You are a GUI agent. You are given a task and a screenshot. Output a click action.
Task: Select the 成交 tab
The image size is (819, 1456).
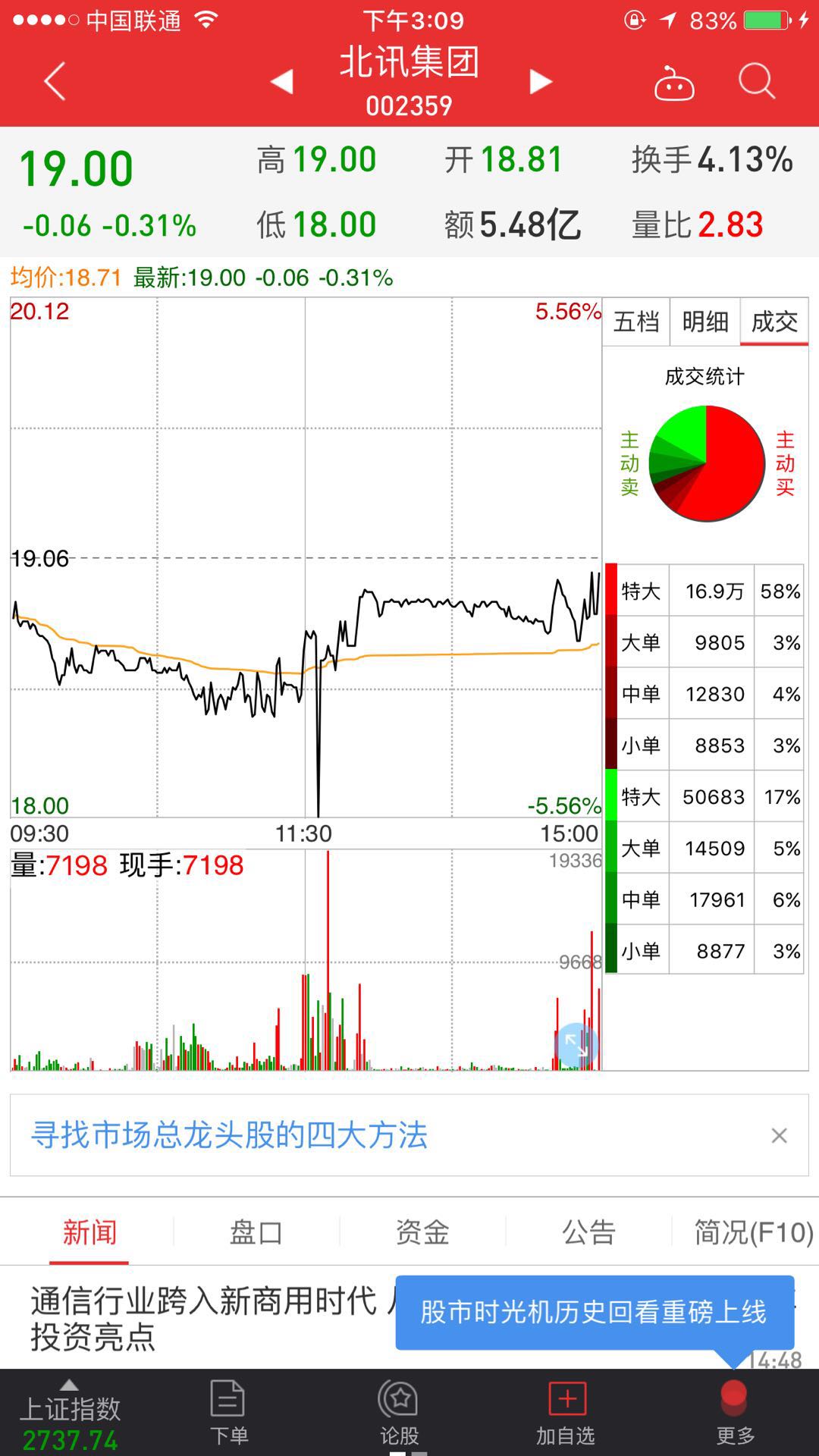(x=774, y=322)
